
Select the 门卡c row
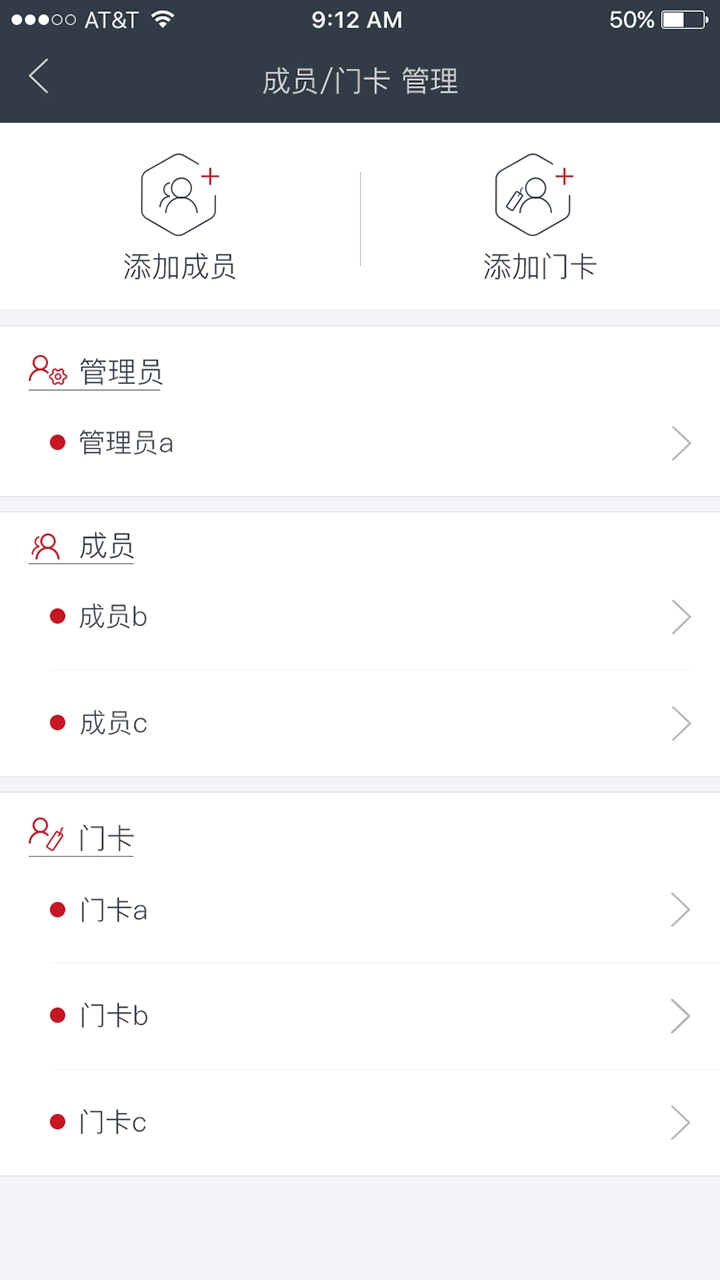pos(360,1122)
